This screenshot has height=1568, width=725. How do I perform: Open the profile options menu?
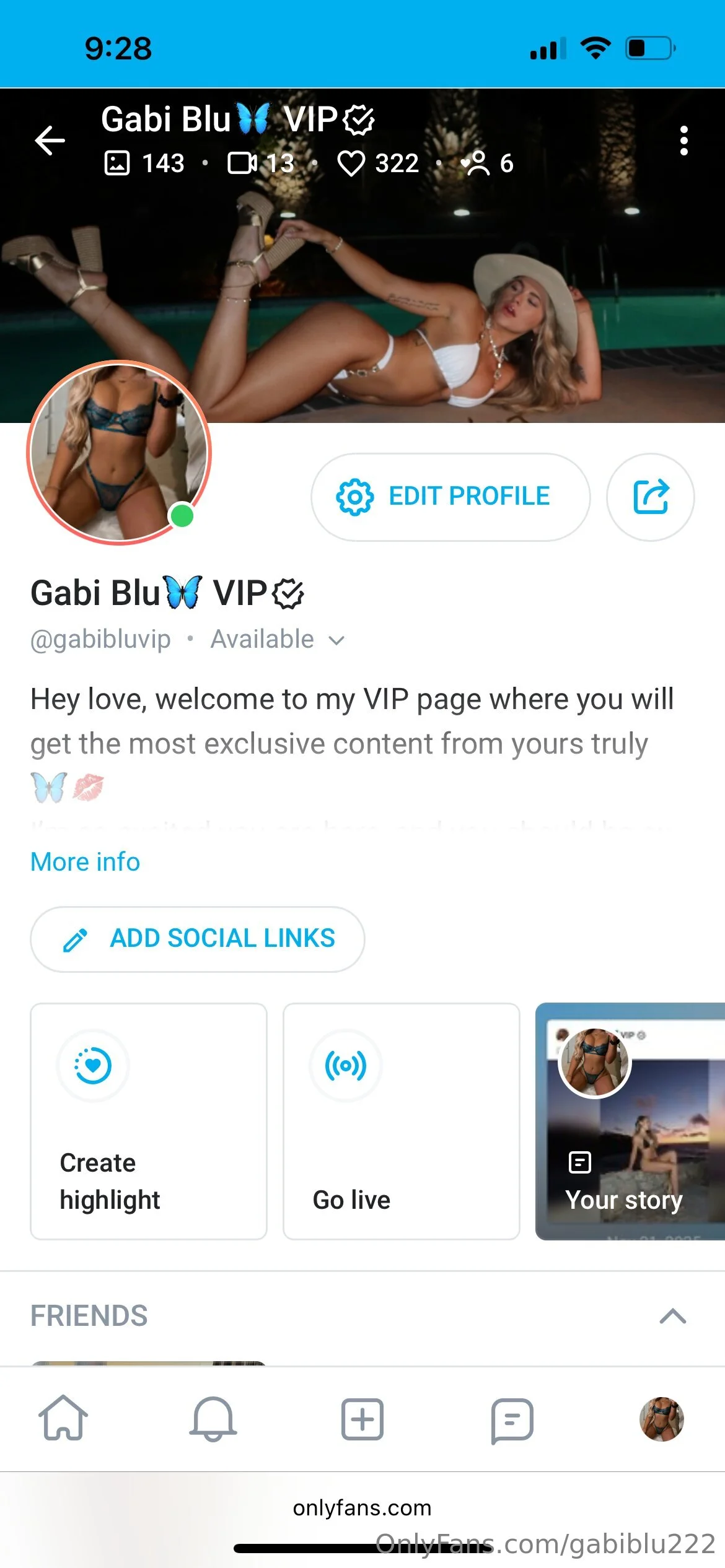coord(683,141)
